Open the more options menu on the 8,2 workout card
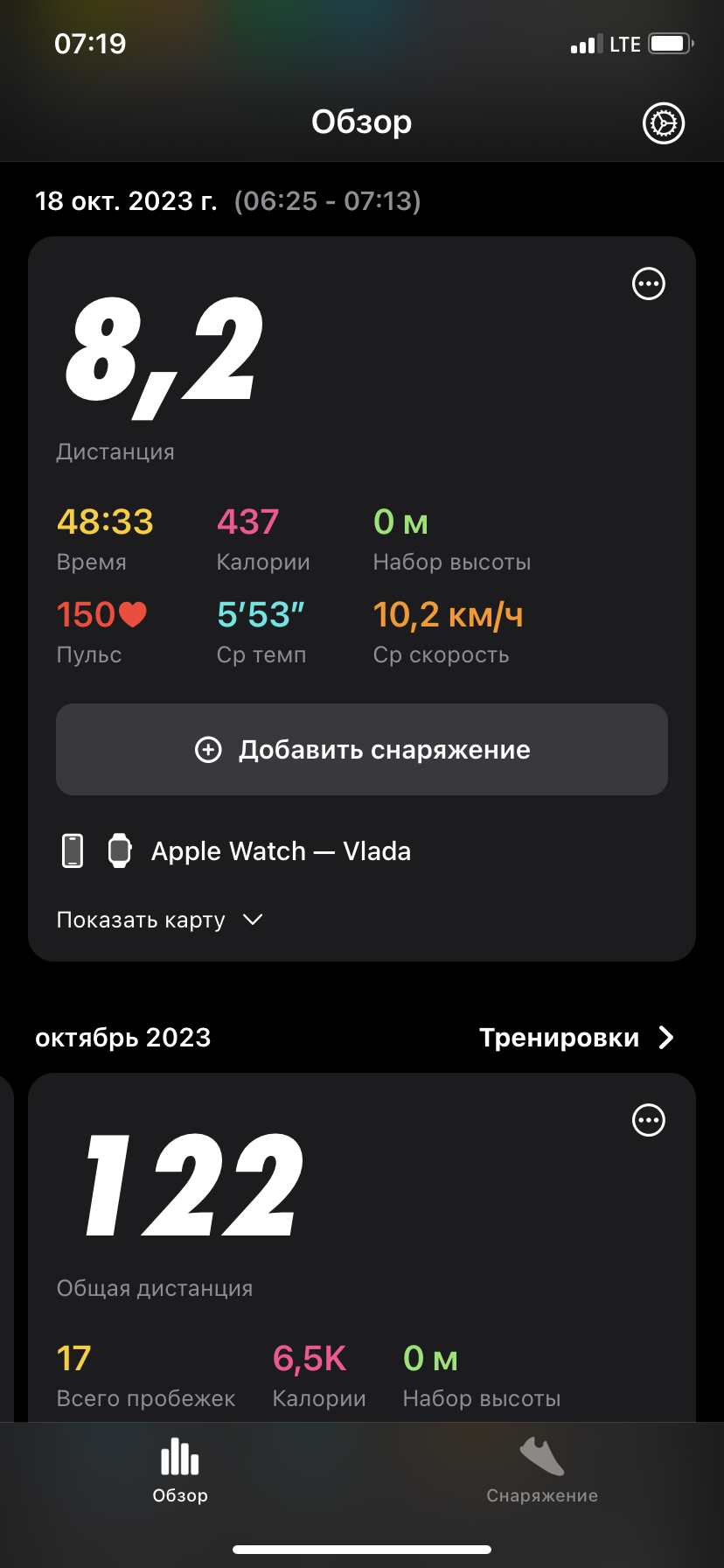 pyautogui.click(x=649, y=283)
